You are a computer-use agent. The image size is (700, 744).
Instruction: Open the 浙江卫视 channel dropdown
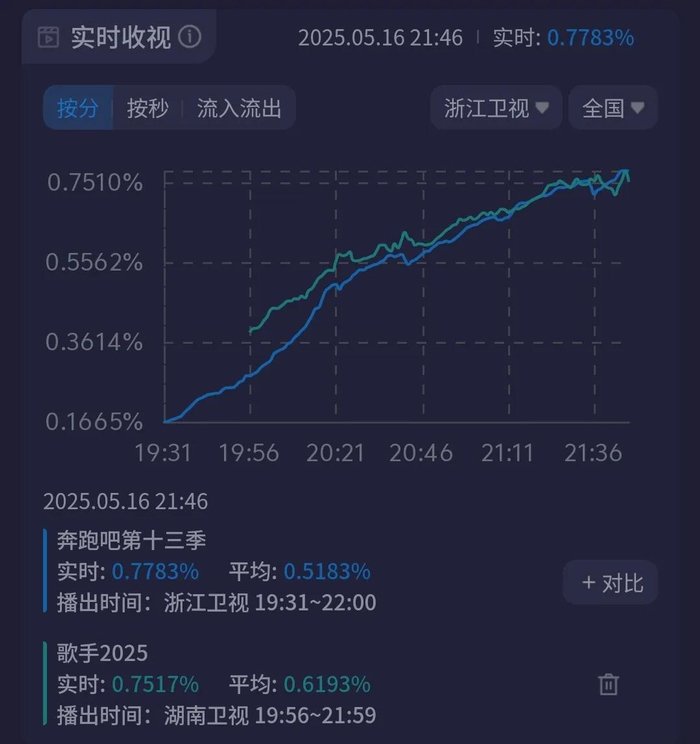pyautogui.click(x=496, y=108)
